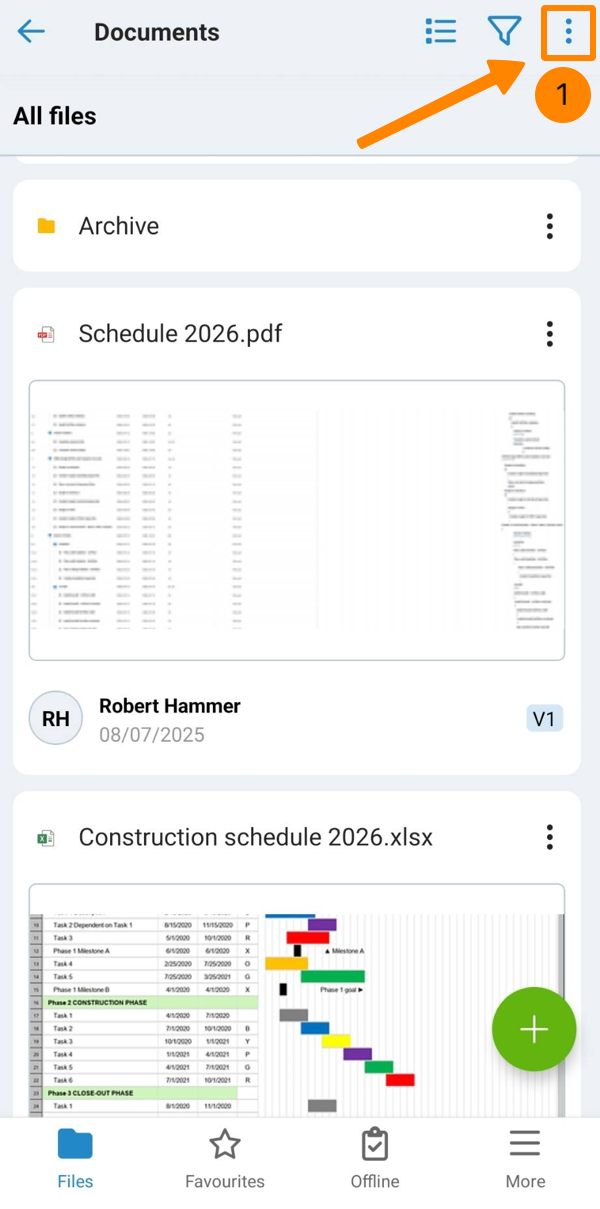Open the Documents overflow menu
Viewport: 600px width, 1209px height.
tap(568, 32)
